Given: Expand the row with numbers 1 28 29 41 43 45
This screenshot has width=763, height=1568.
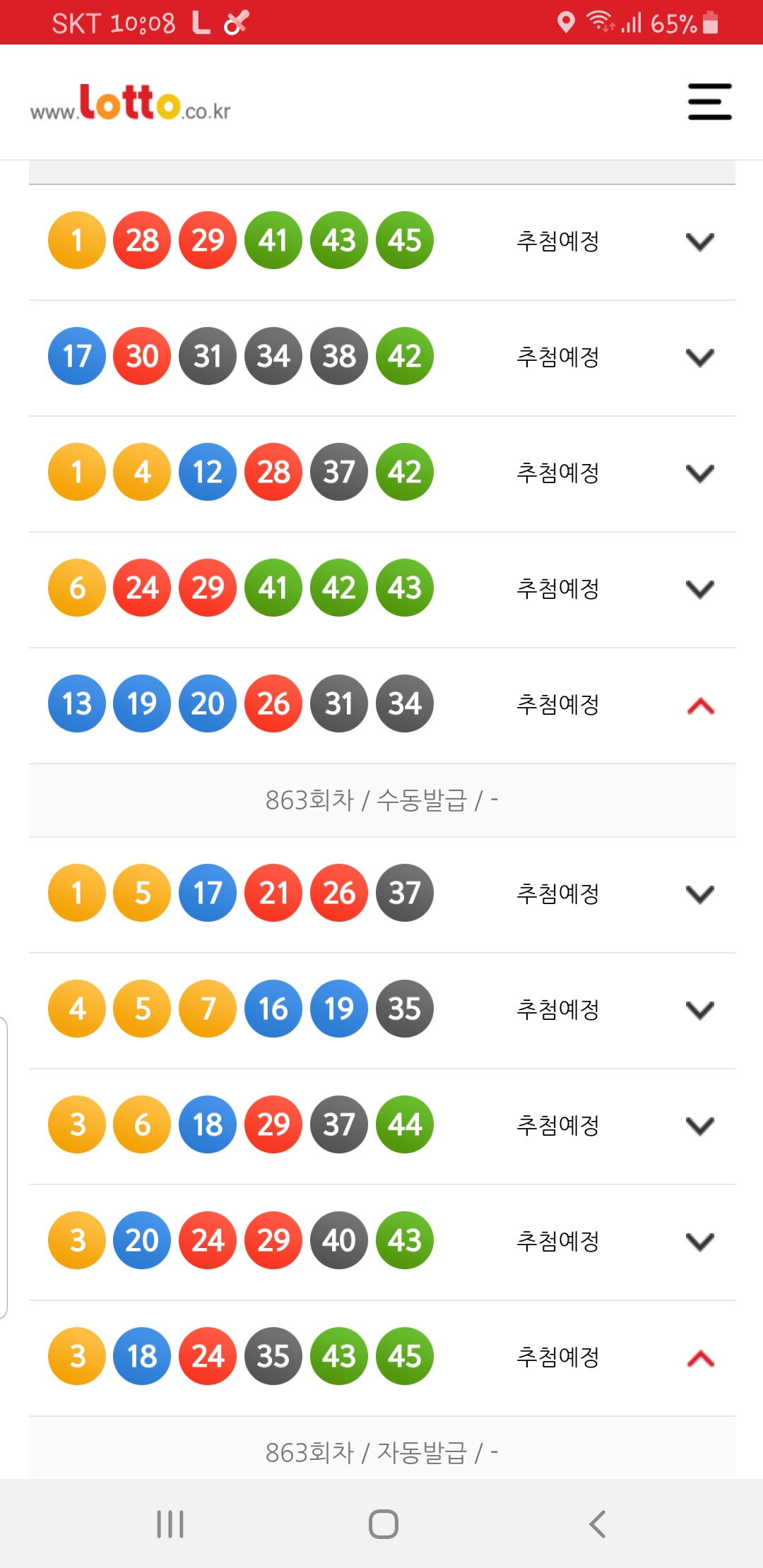Looking at the screenshot, I should [x=699, y=242].
